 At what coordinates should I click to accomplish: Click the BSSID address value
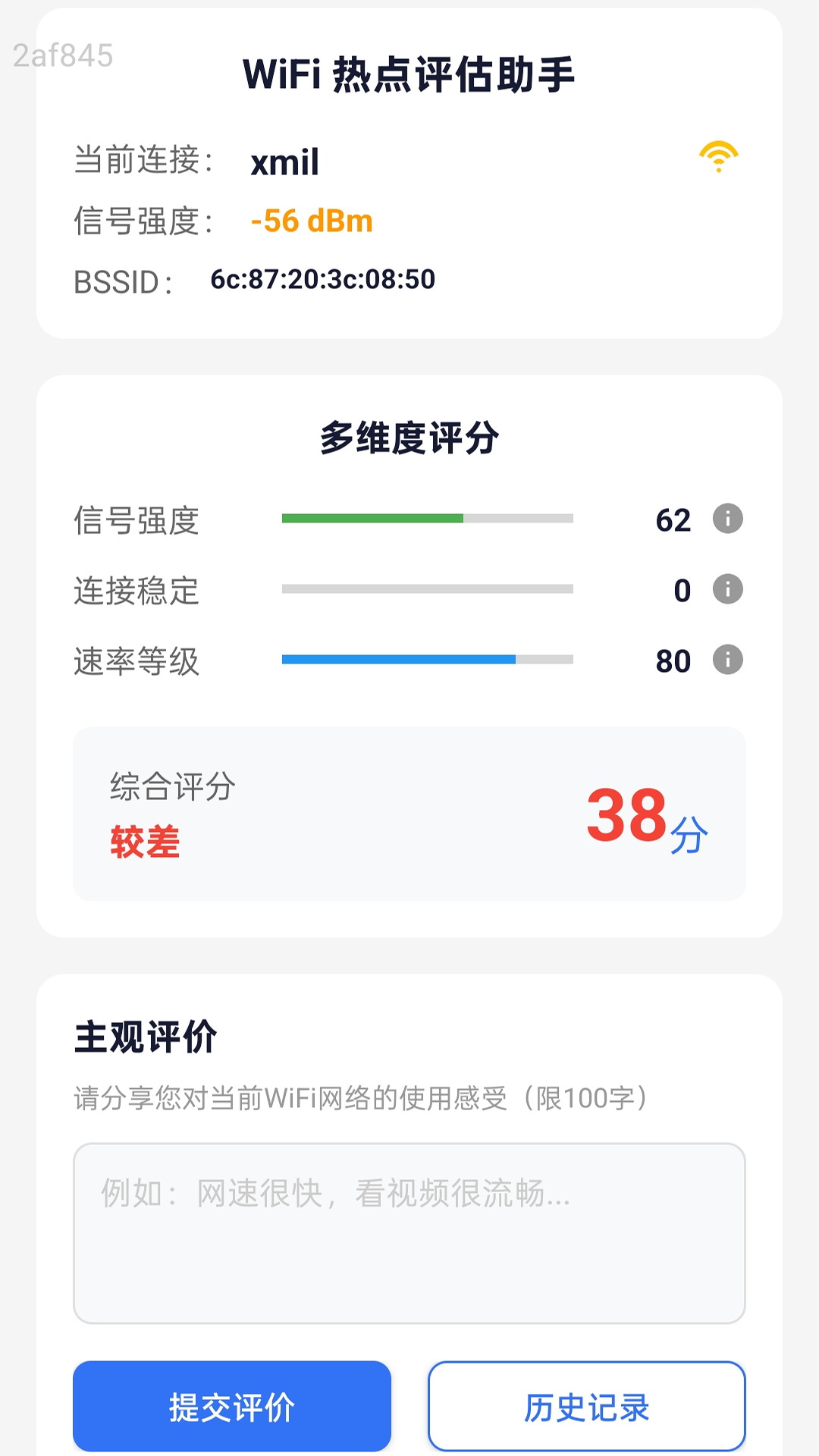pos(322,280)
